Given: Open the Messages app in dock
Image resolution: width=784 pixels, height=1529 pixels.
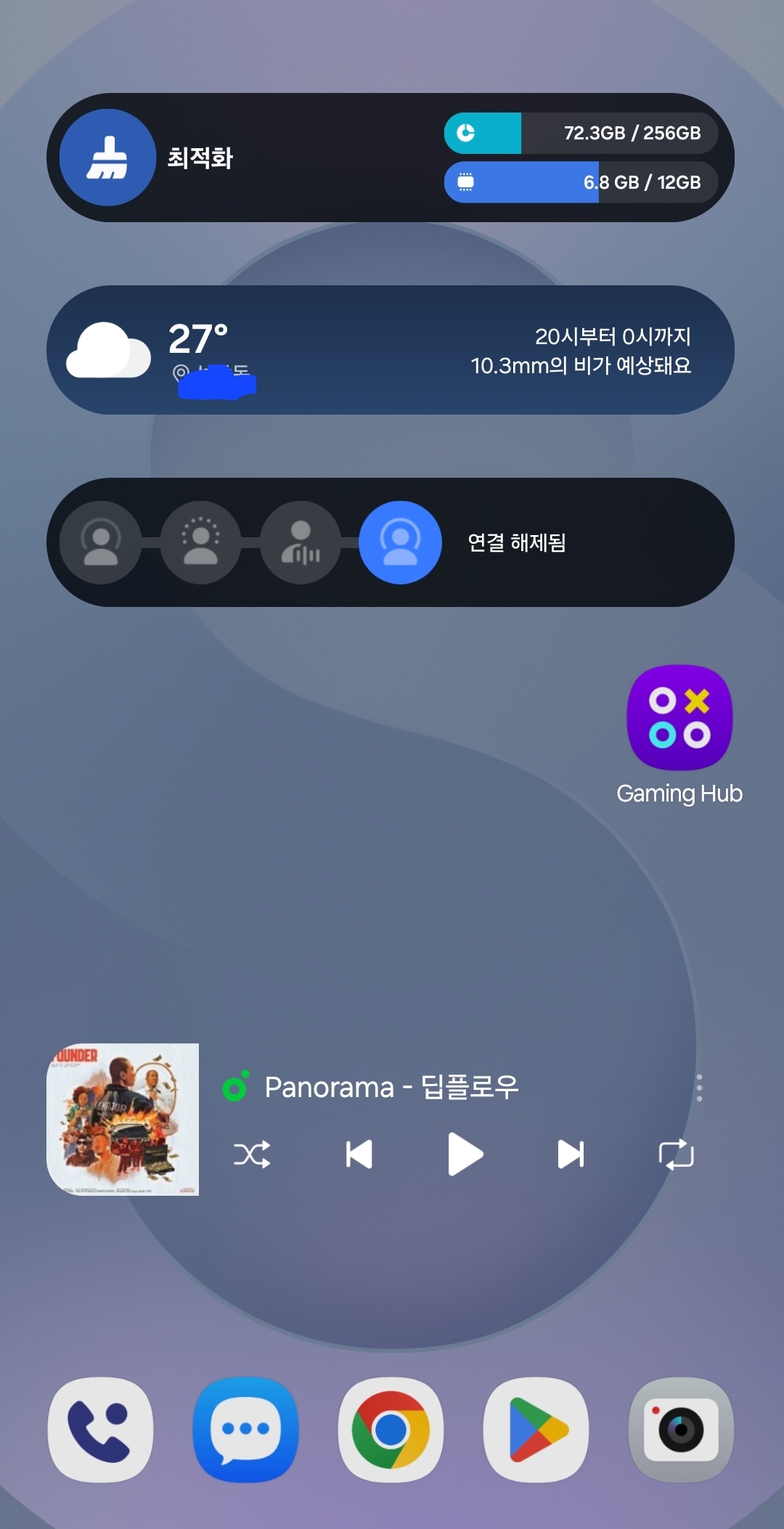Looking at the screenshot, I should [x=245, y=1430].
